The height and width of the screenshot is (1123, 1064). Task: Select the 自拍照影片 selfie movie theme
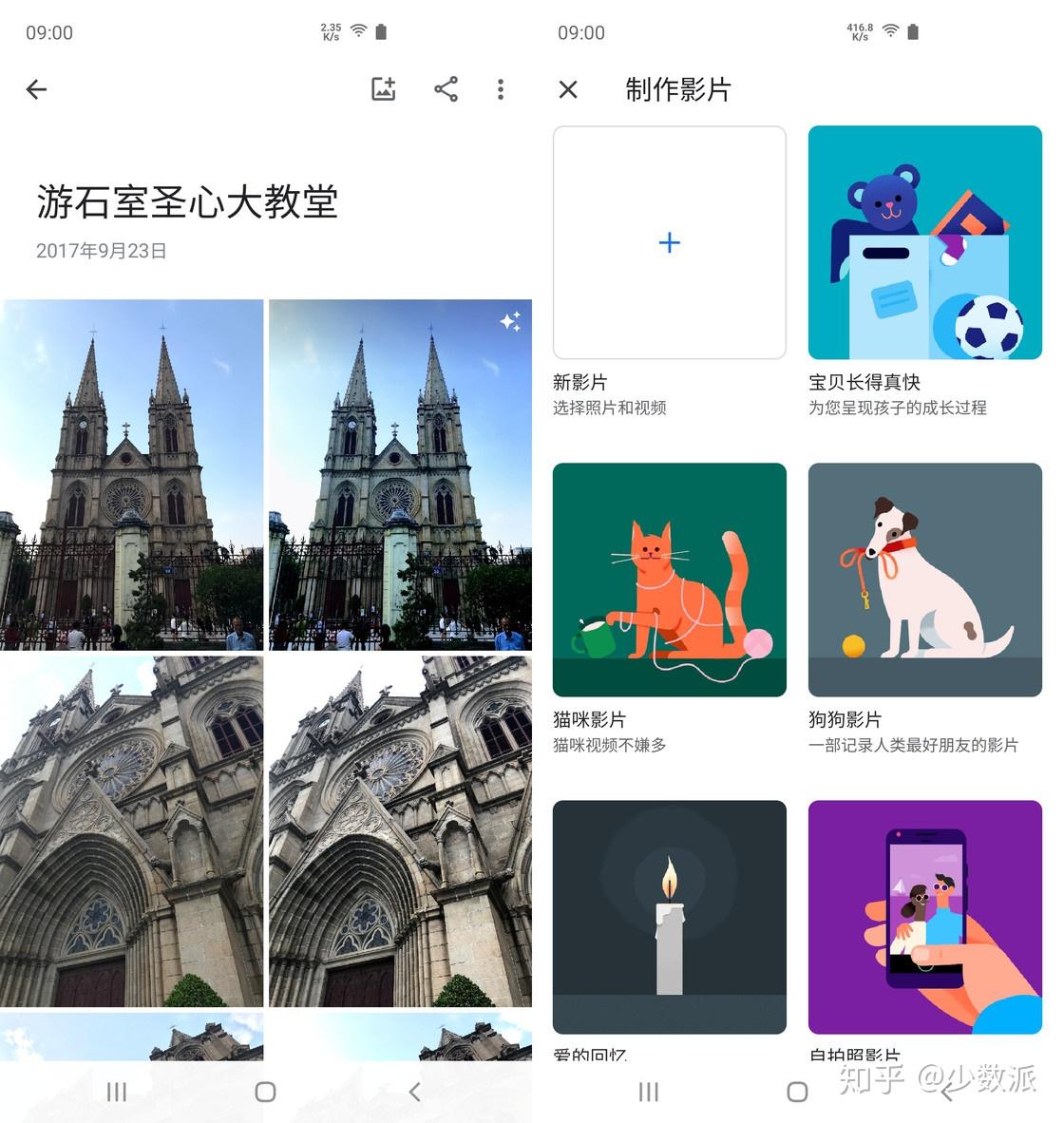(x=924, y=916)
